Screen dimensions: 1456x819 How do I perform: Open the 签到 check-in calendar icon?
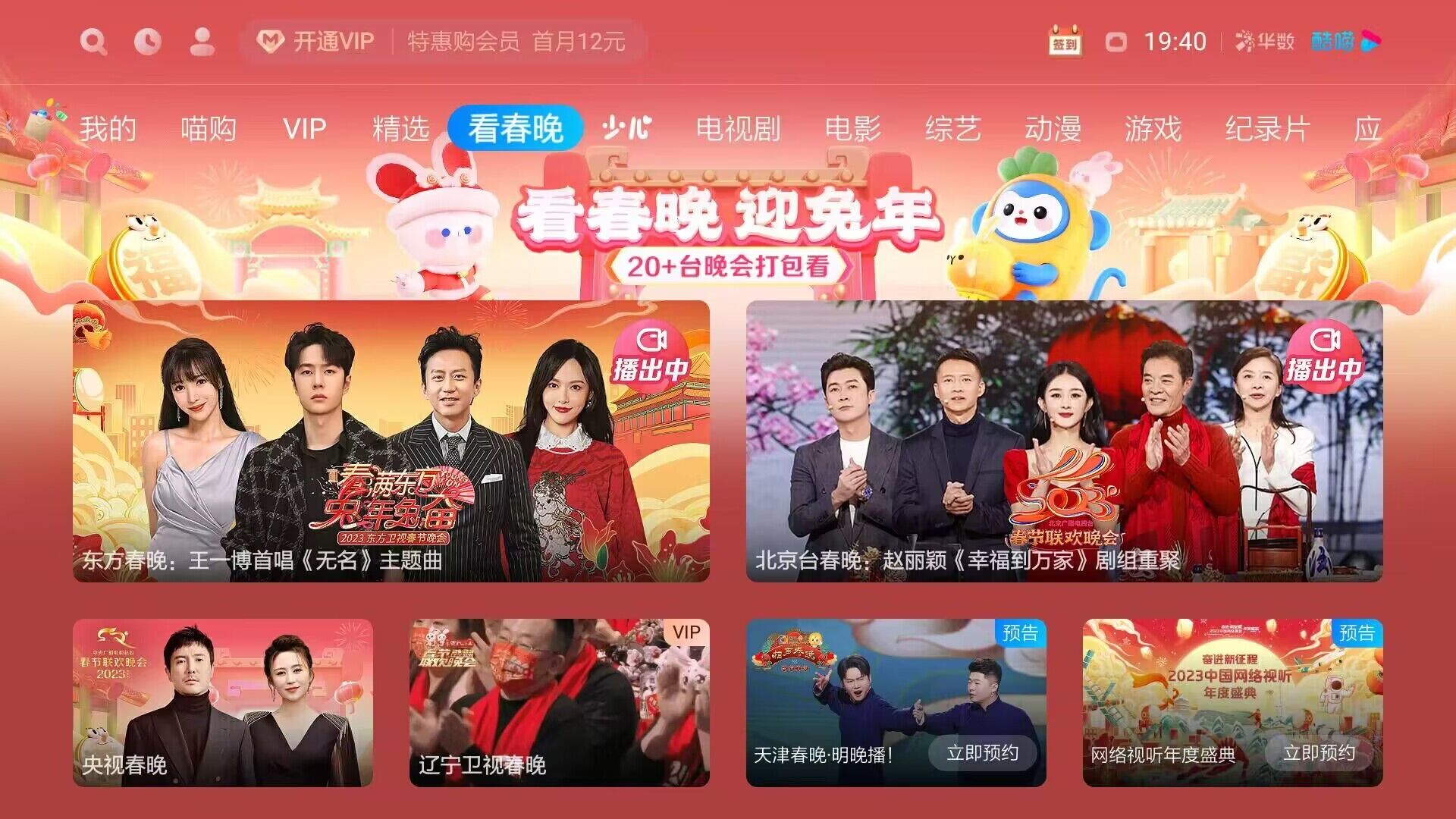point(1065,42)
